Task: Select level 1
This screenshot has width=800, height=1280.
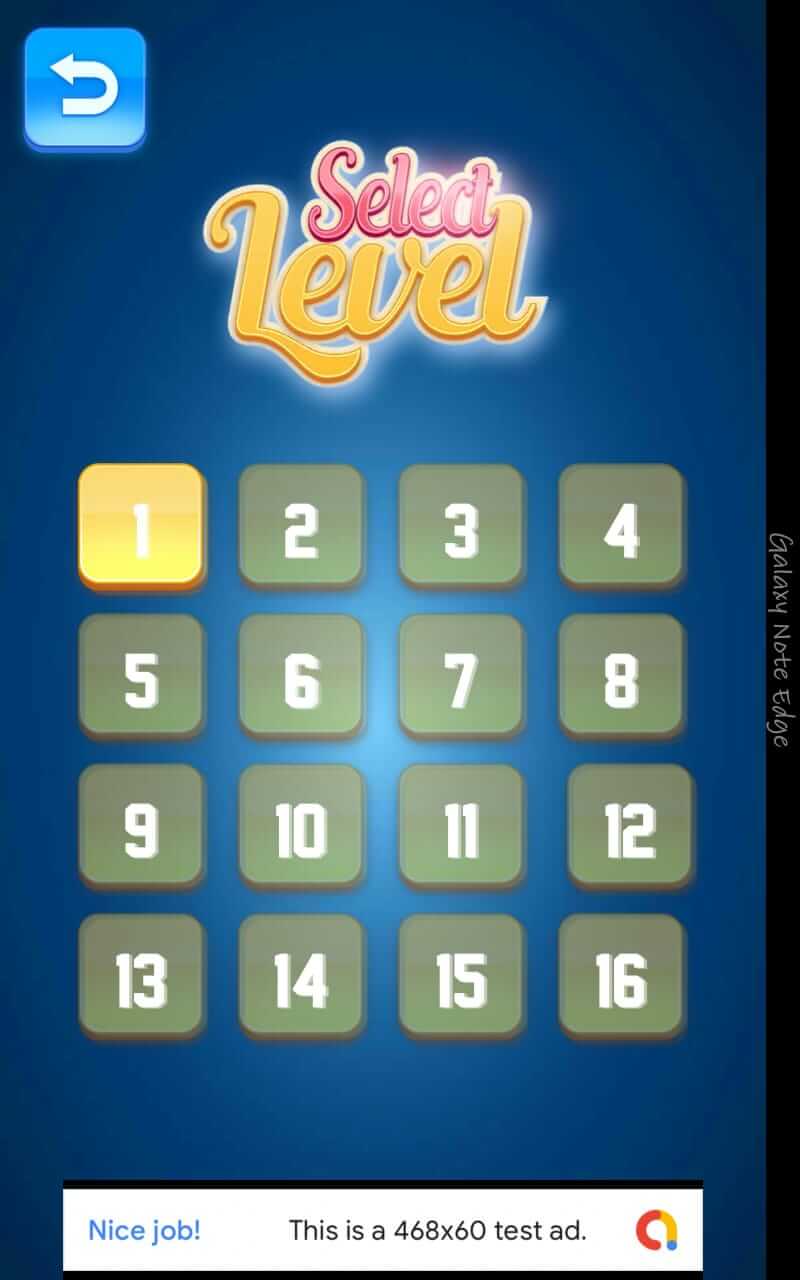Action: pos(141,526)
